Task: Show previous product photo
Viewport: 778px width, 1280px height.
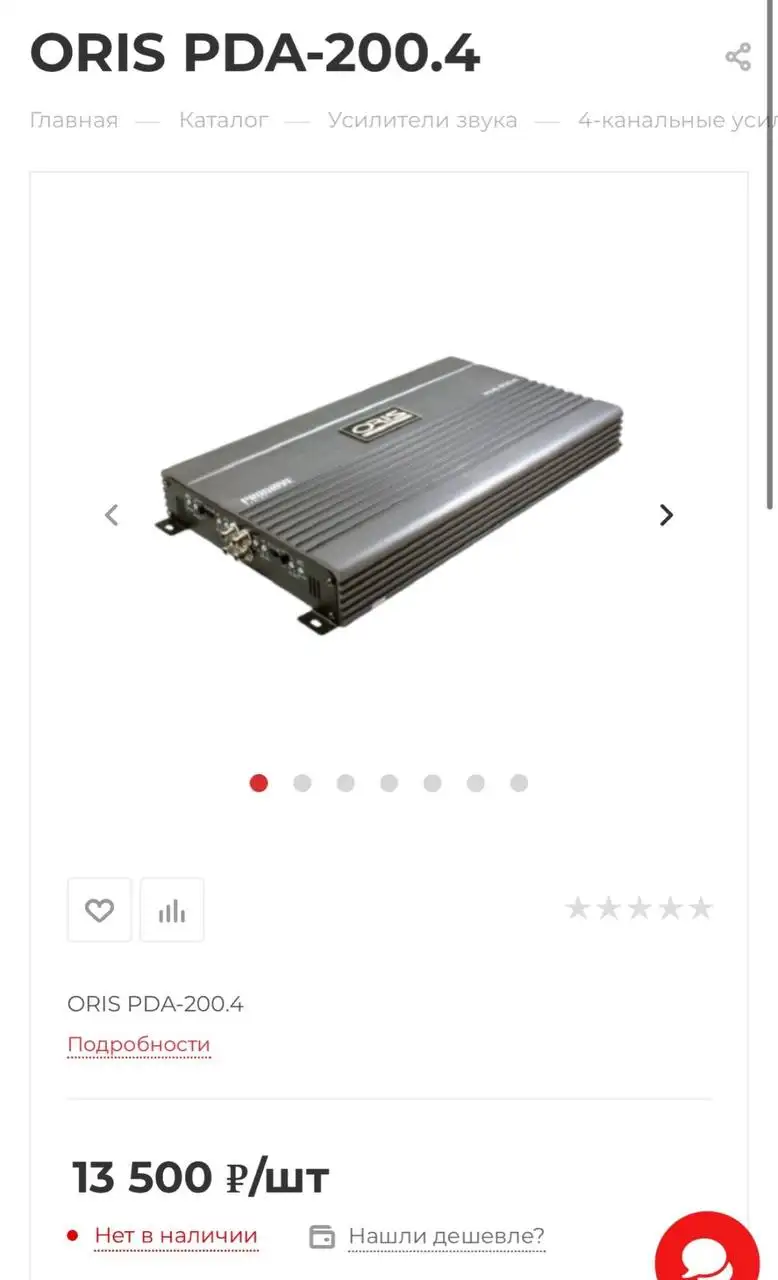Action: [112, 515]
